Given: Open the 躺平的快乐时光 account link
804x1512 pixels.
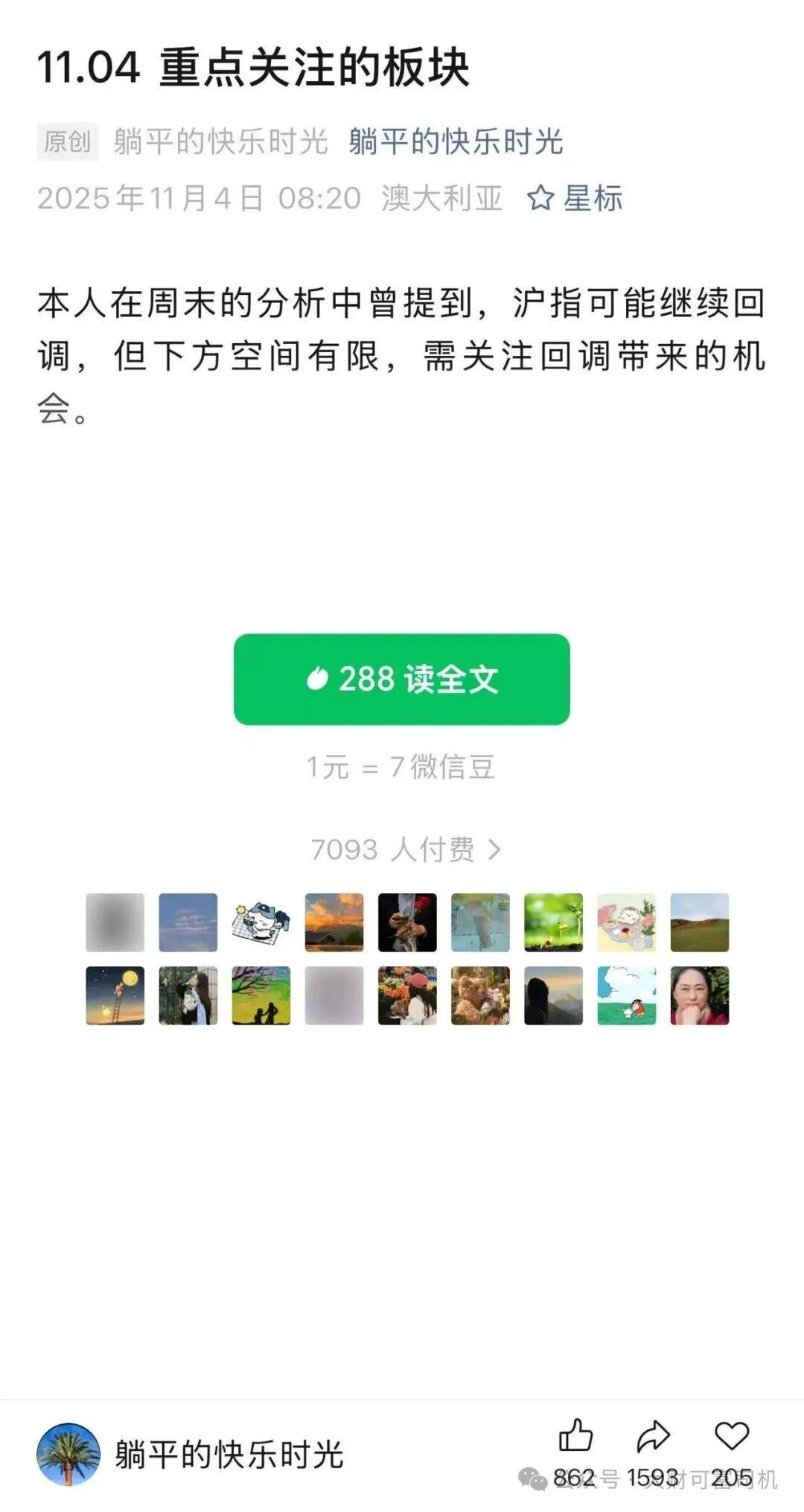Looking at the screenshot, I should pos(456,141).
